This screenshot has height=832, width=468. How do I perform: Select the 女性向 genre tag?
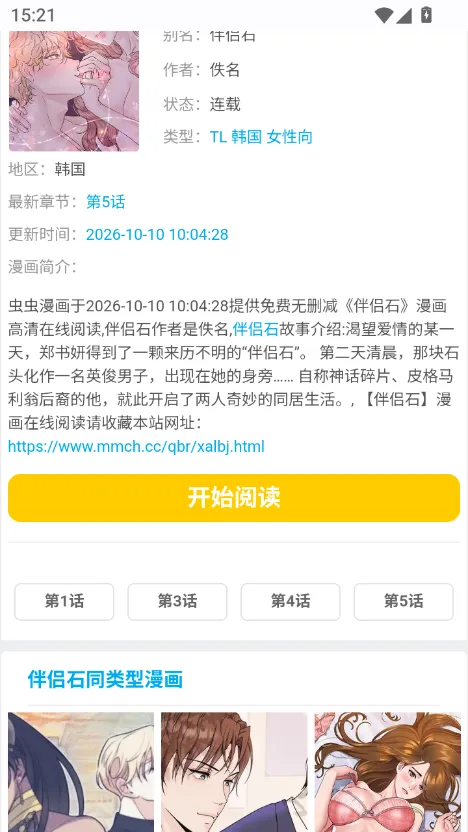289,137
